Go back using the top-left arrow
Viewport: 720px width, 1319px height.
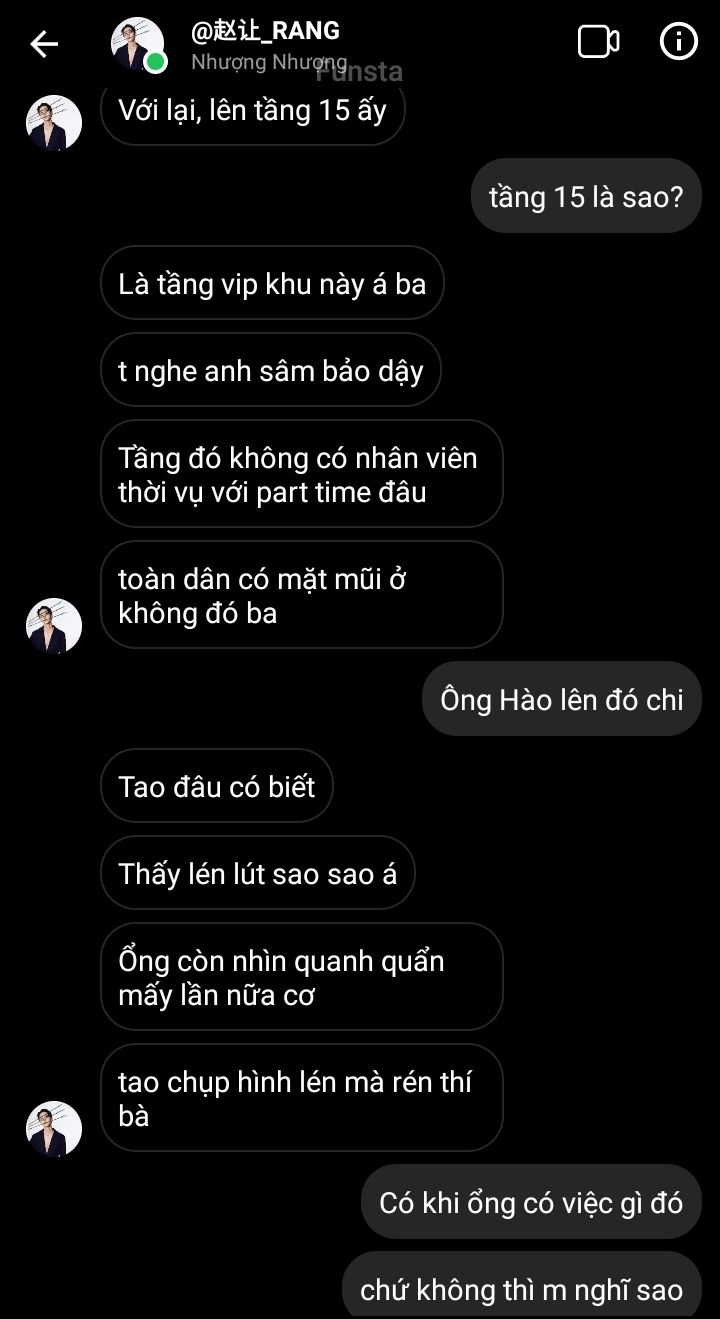[44, 44]
